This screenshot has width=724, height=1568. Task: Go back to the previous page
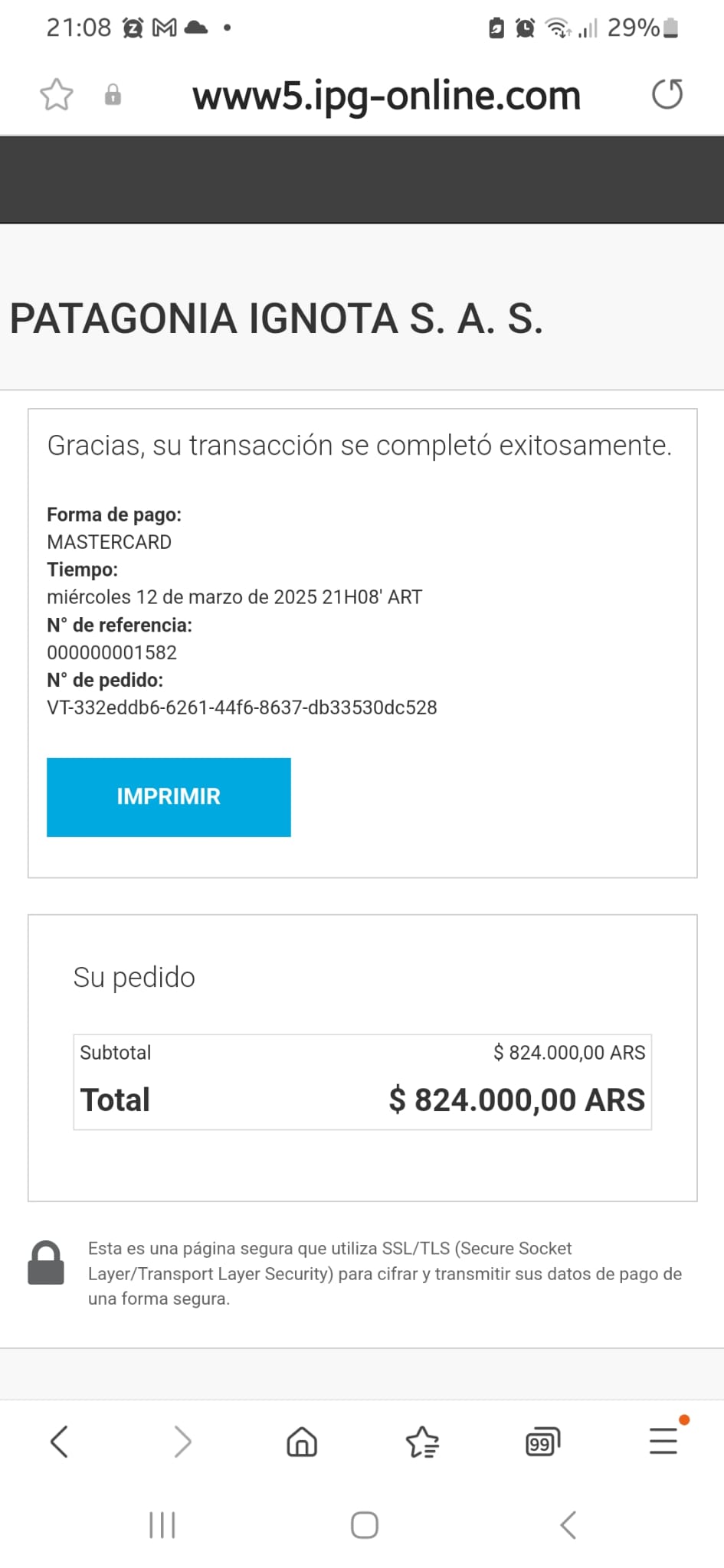click(60, 1442)
